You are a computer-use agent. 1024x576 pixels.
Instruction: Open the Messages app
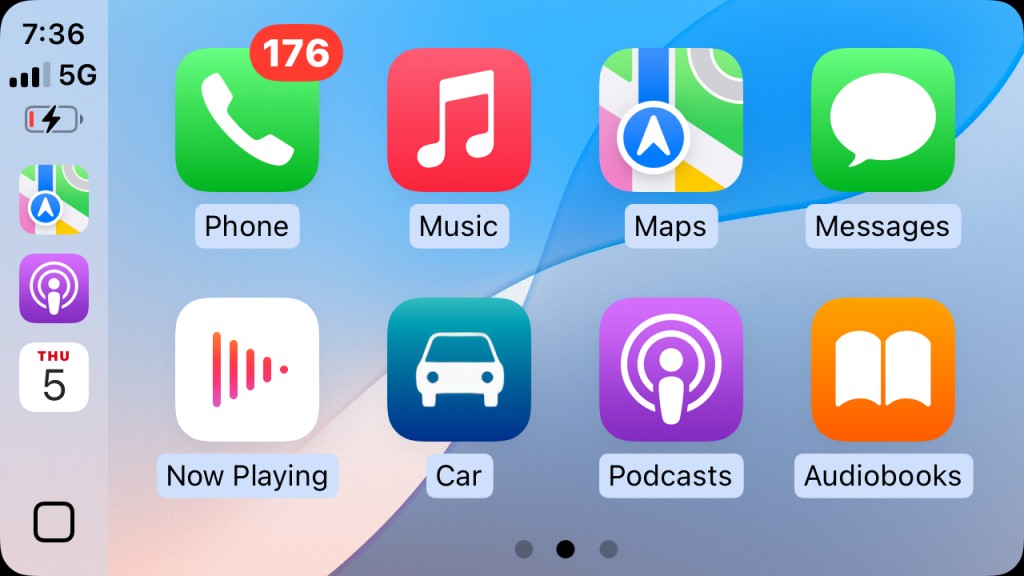pyautogui.click(x=883, y=120)
